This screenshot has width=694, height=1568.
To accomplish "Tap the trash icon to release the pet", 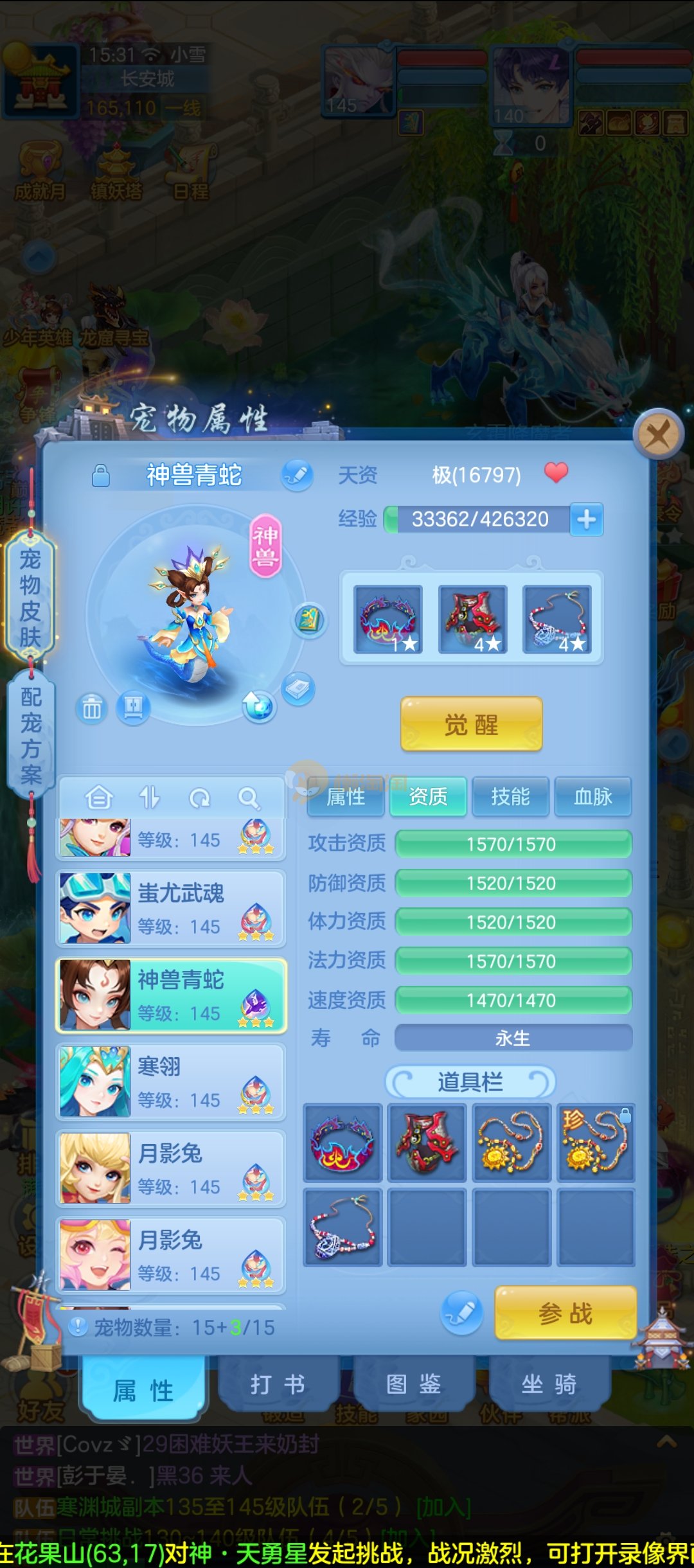I will 91,708.
